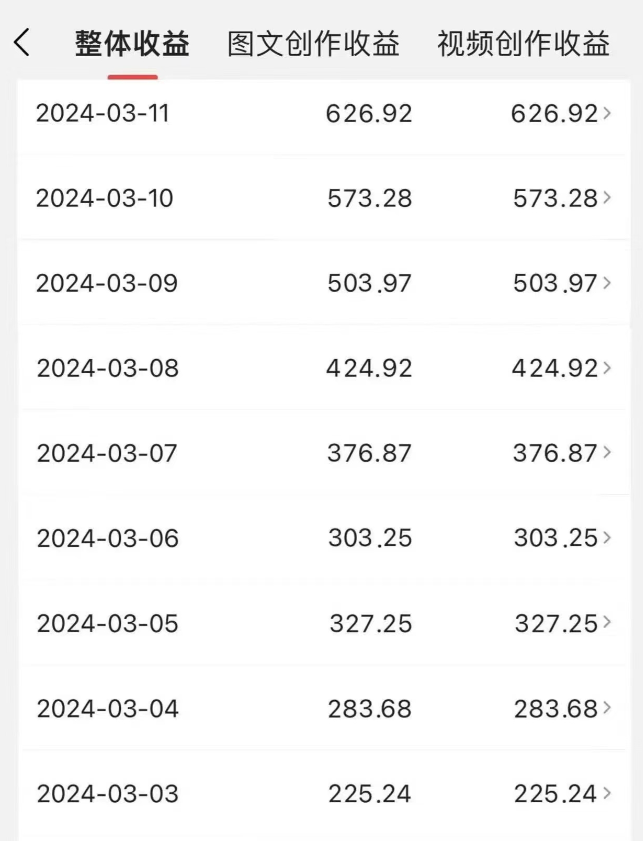Screen dimensions: 643x841
Task: Select the 整体收益 tab
Action: pyautogui.click(x=132, y=44)
